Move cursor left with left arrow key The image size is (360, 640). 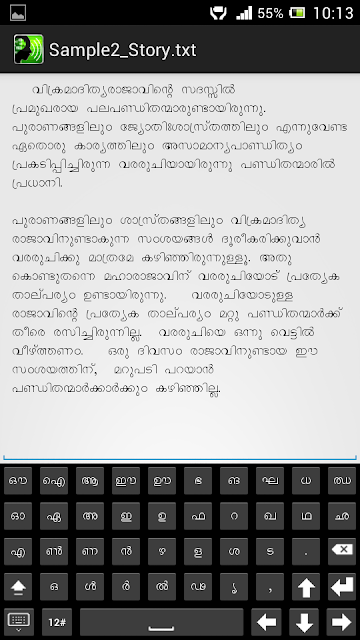click(x=266, y=622)
